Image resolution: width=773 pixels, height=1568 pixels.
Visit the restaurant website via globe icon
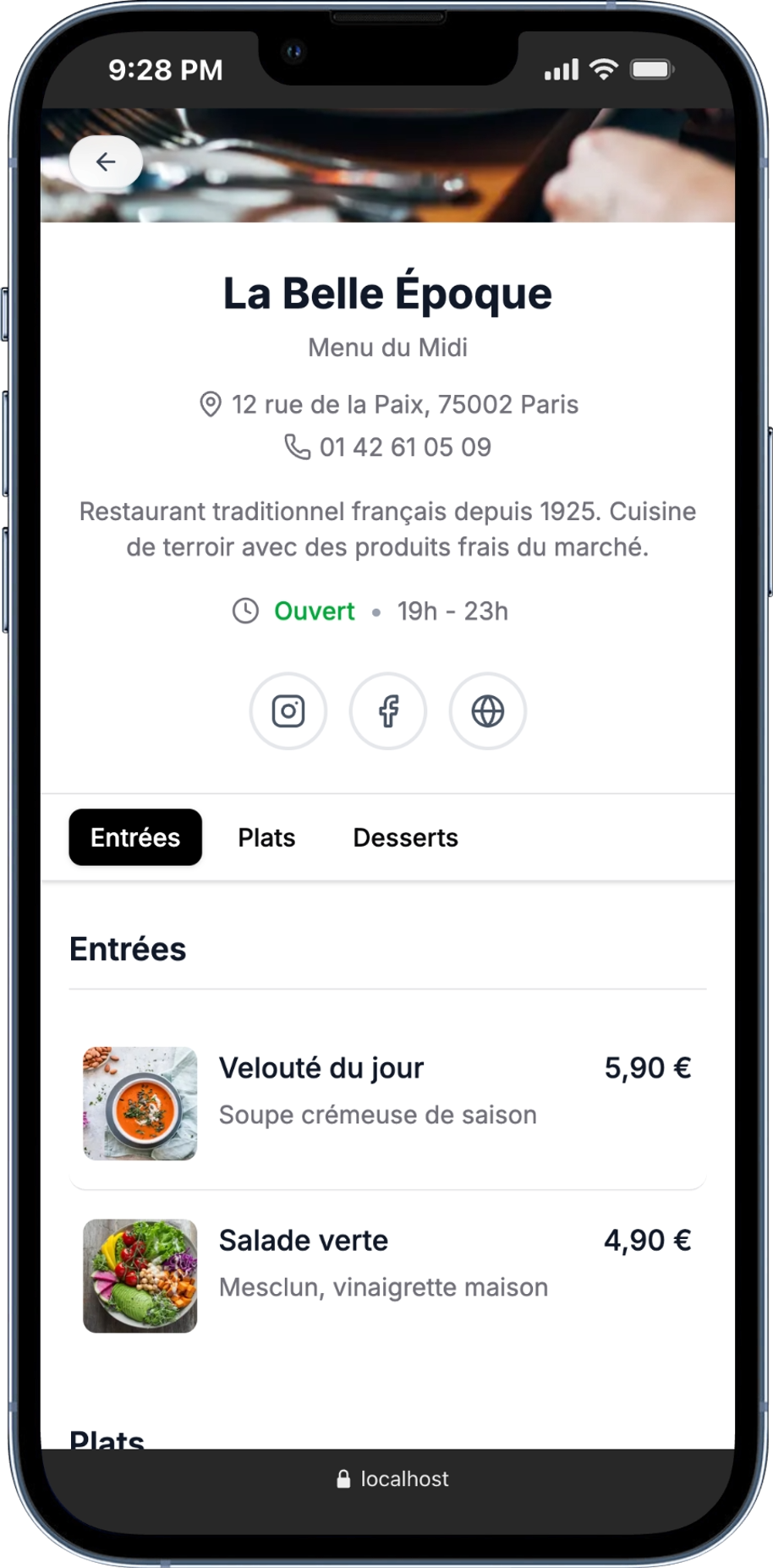click(487, 711)
